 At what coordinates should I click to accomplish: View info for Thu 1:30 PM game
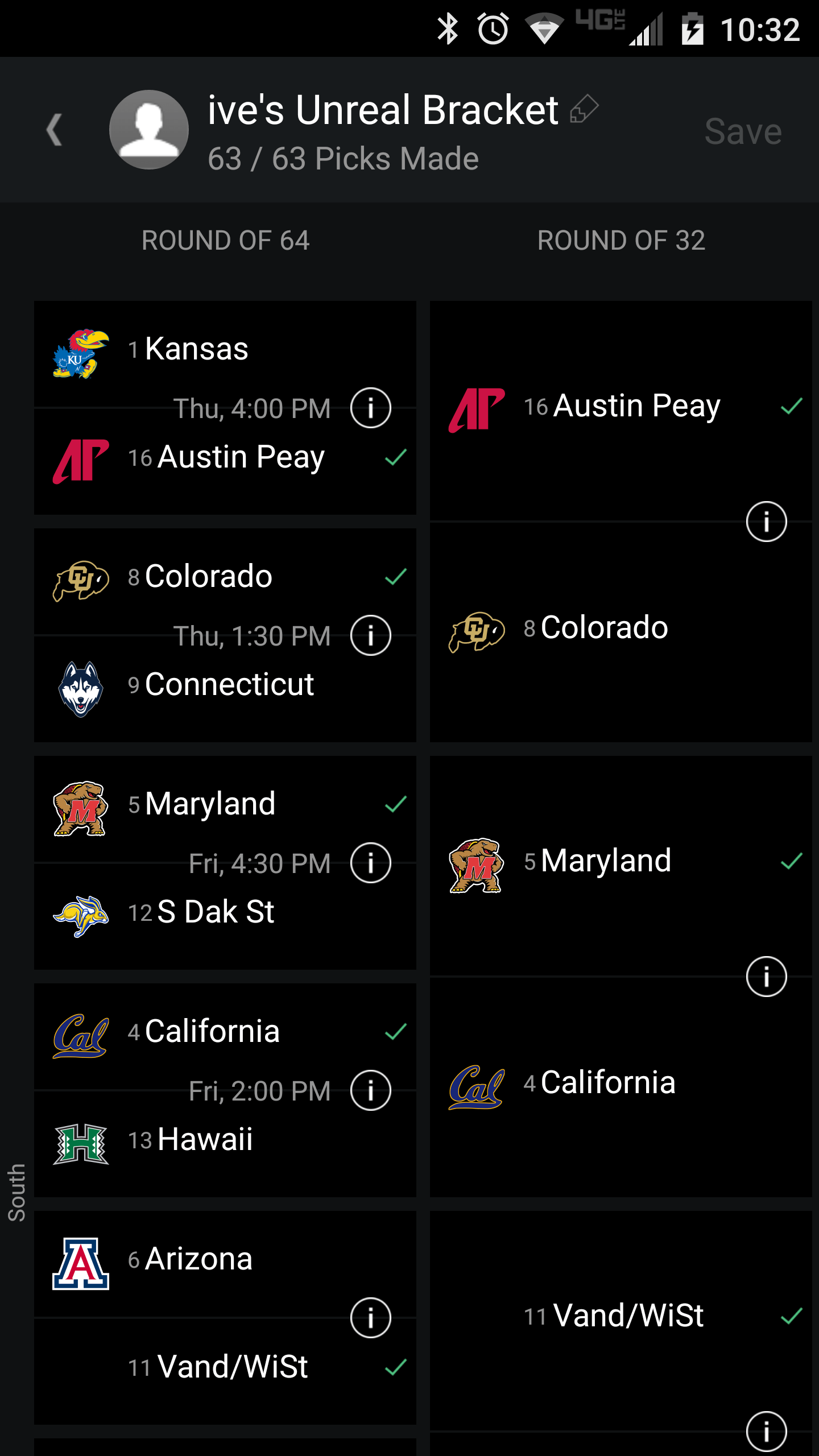371,635
